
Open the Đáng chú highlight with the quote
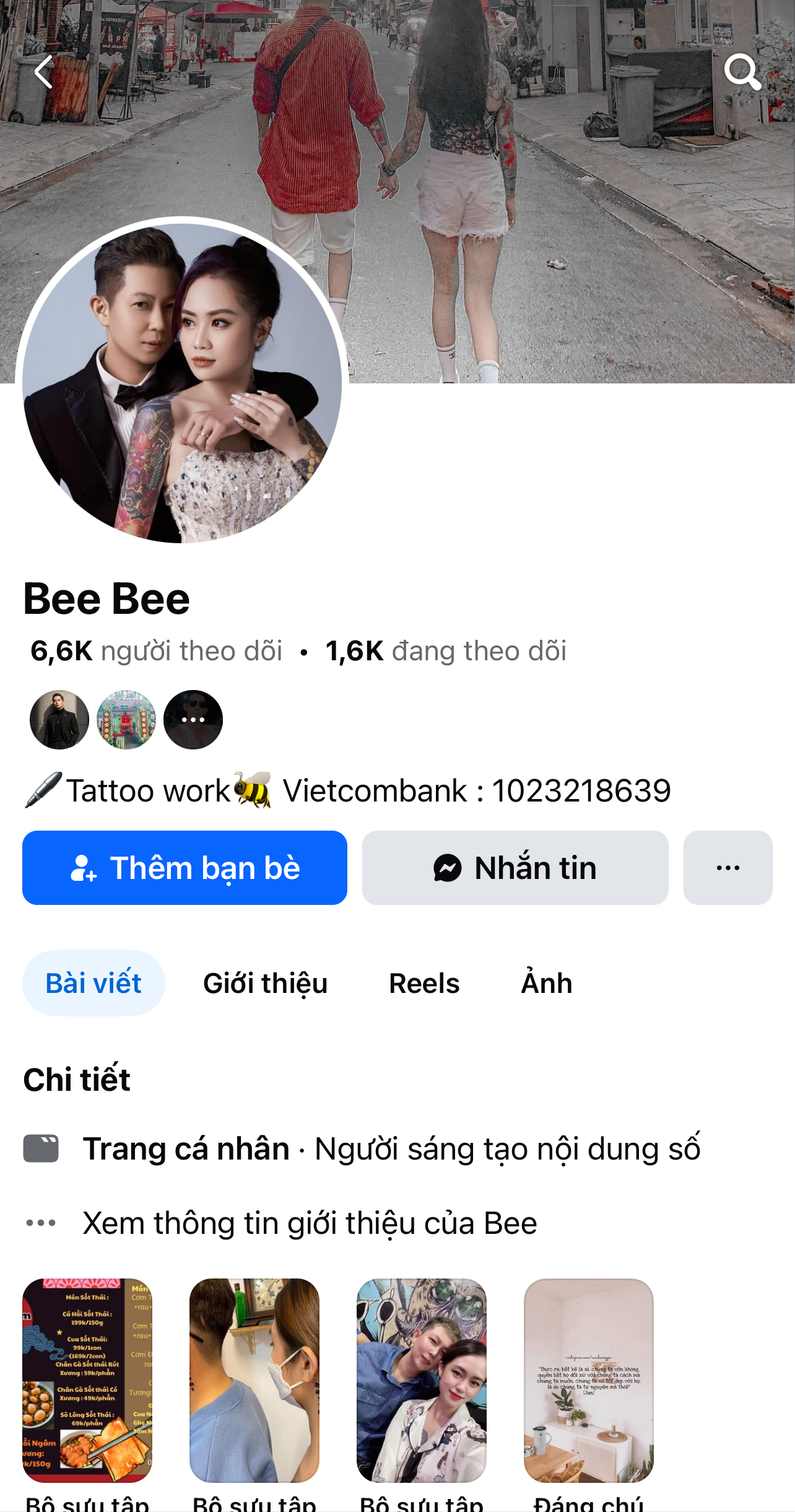[x=589, y=1380]
